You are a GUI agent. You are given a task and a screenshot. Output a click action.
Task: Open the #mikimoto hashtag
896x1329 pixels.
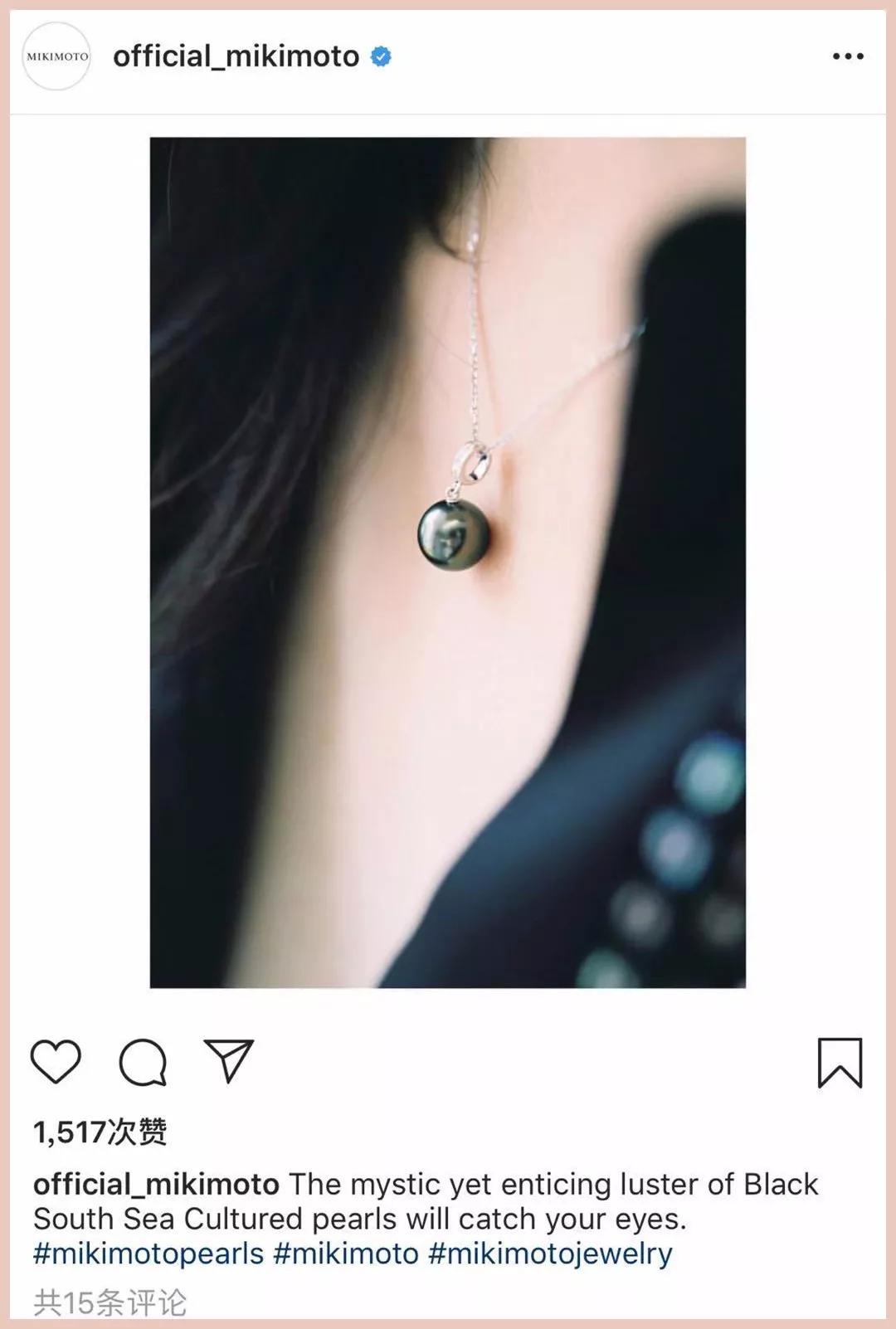pyautogui.click(x=346, y=1254)
